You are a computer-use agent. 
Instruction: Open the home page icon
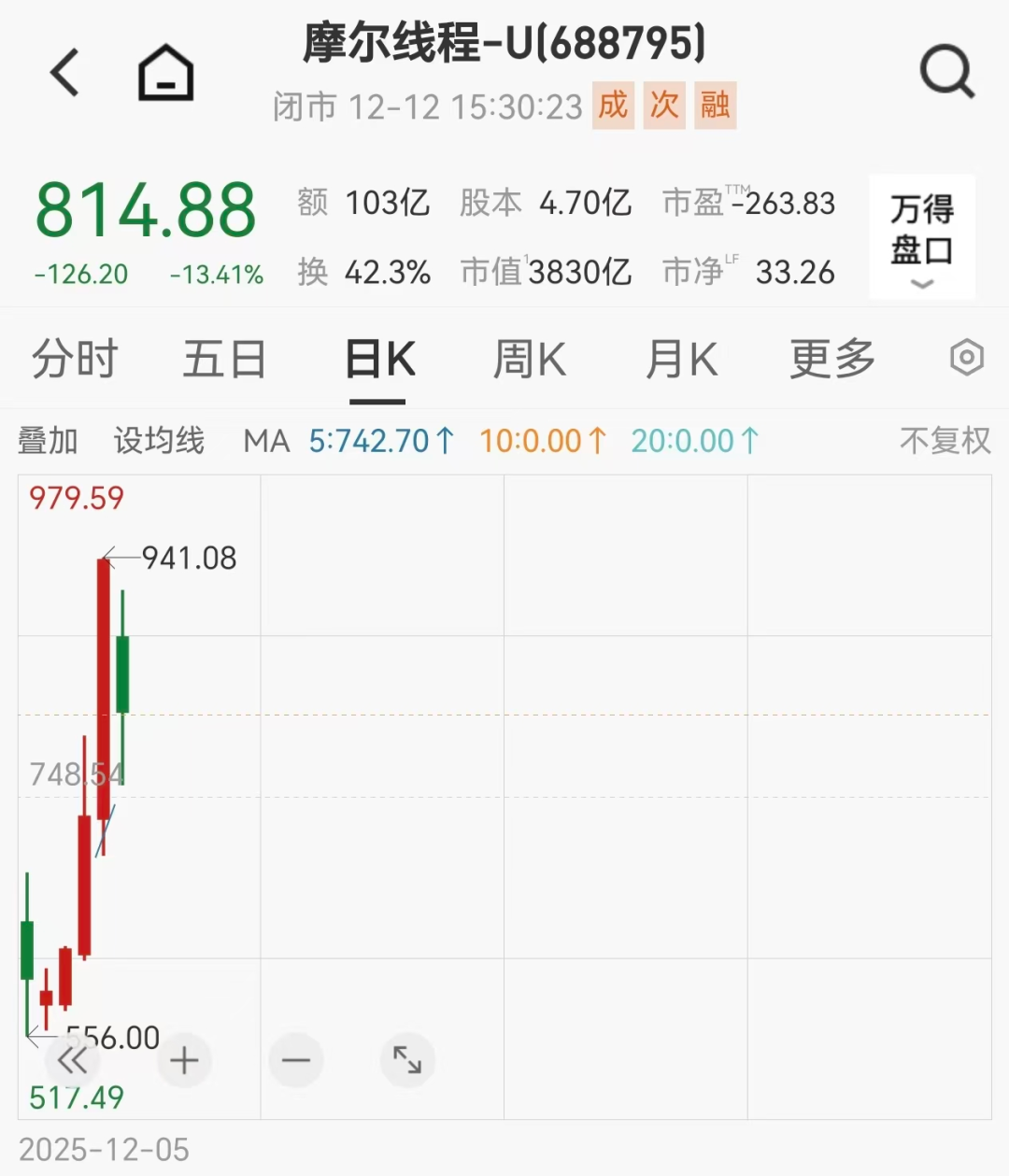point(165,73)
